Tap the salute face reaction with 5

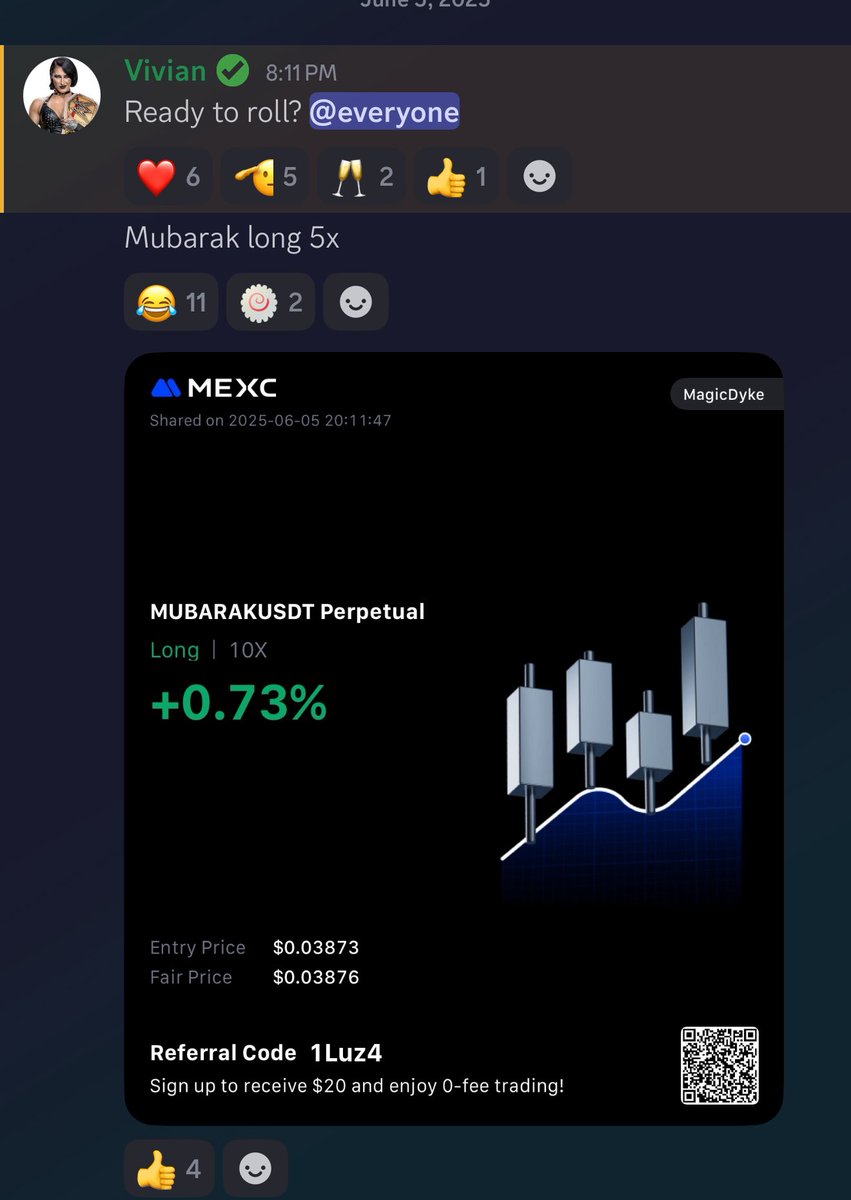click(265, 177)
